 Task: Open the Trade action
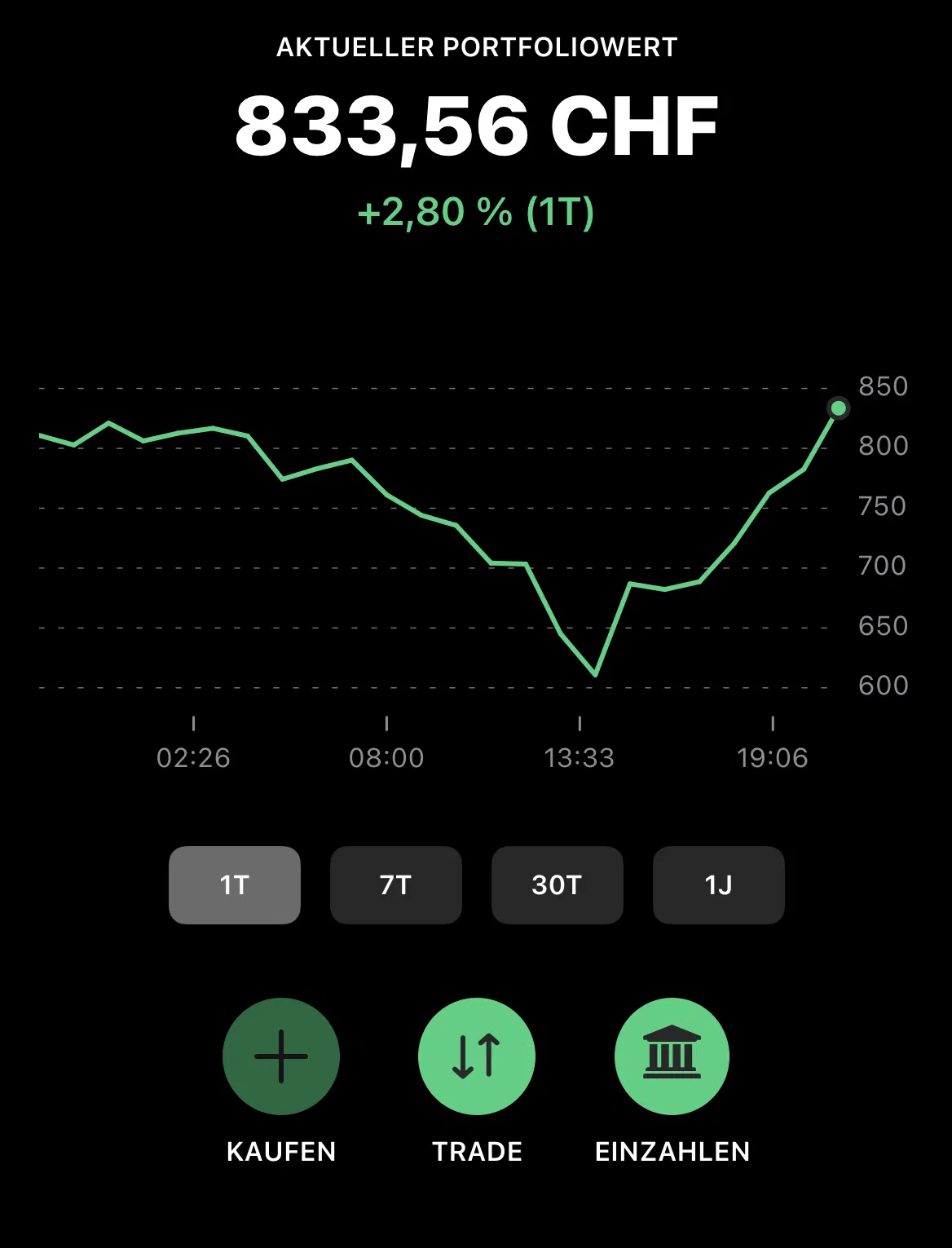click(477, 1056)
